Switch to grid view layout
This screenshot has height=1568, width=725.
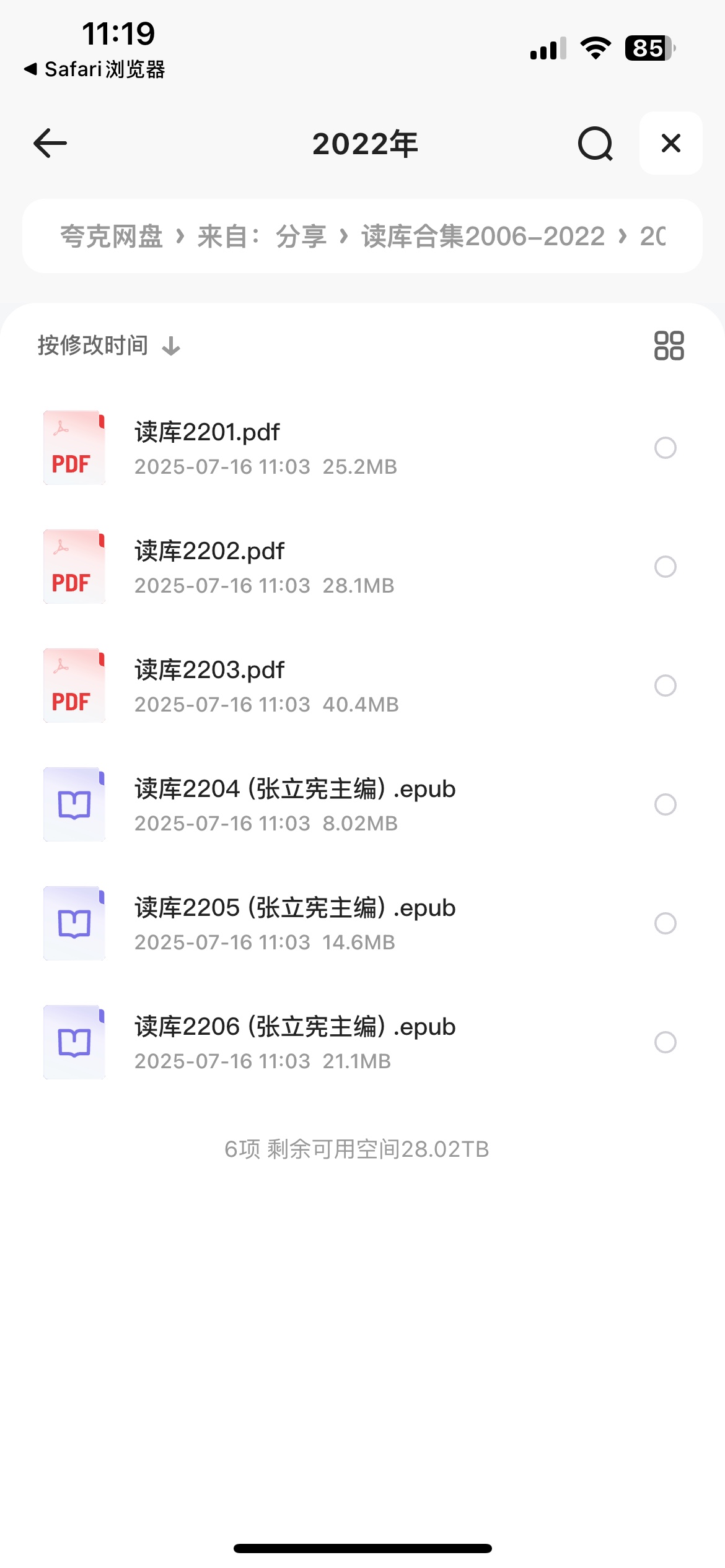pyautogui.click(x=669, y=346)
